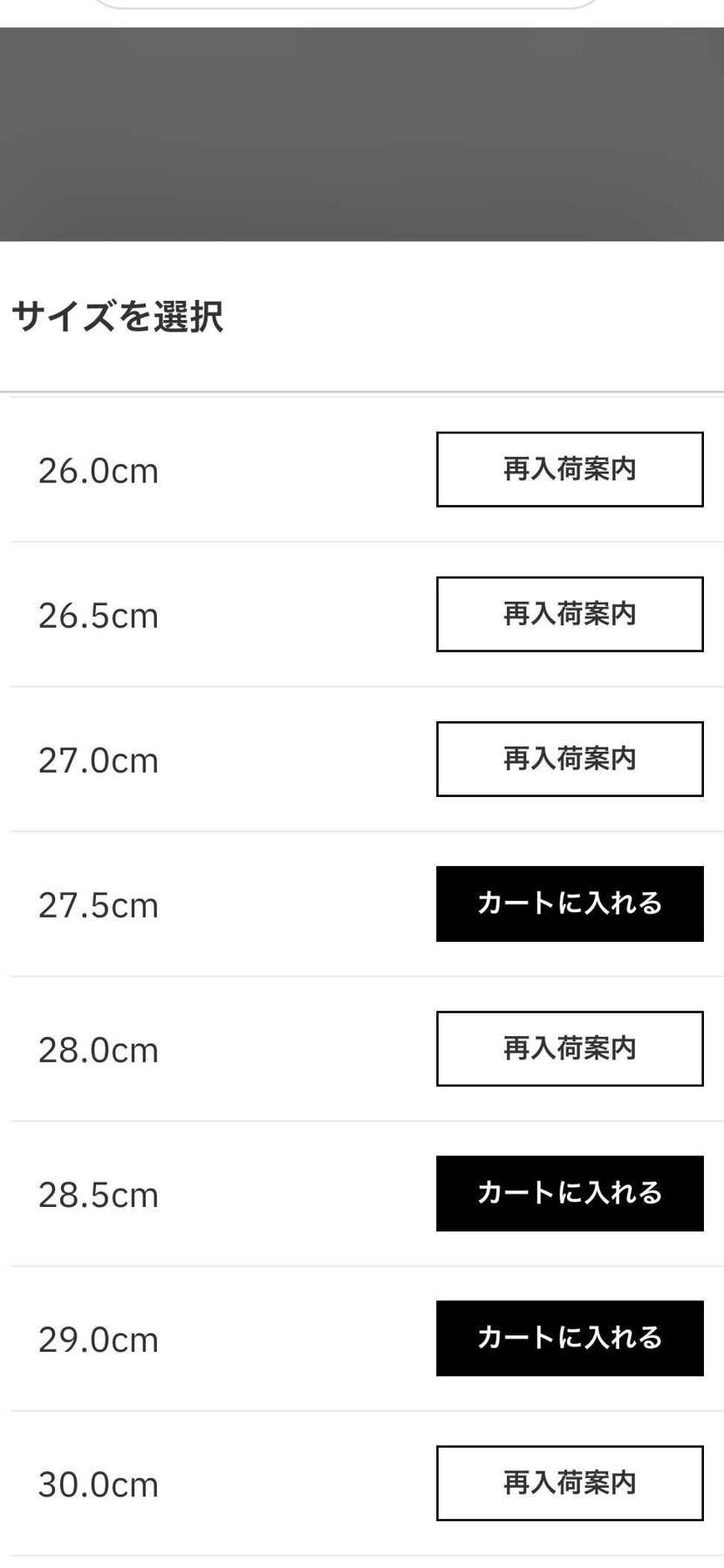Request restock notification for 30.0cm size

[569, 1483]
